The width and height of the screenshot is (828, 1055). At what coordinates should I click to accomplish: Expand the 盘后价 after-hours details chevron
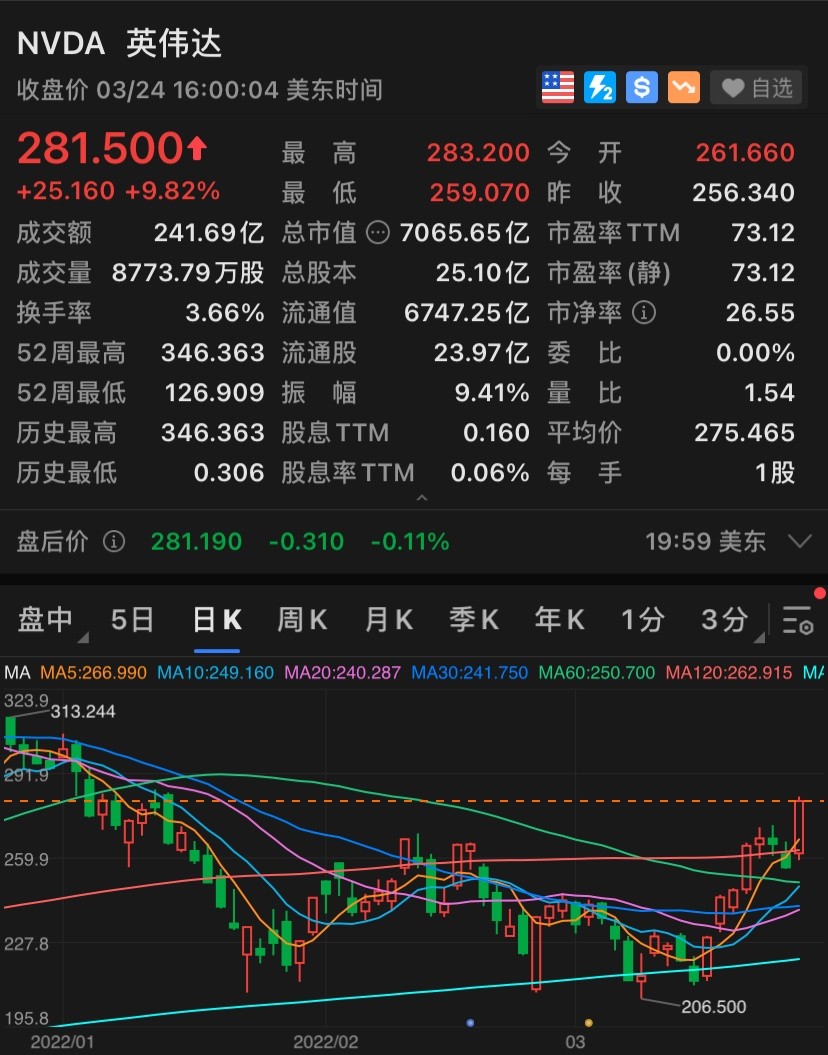pyautogui.click(x=799, y=542)
